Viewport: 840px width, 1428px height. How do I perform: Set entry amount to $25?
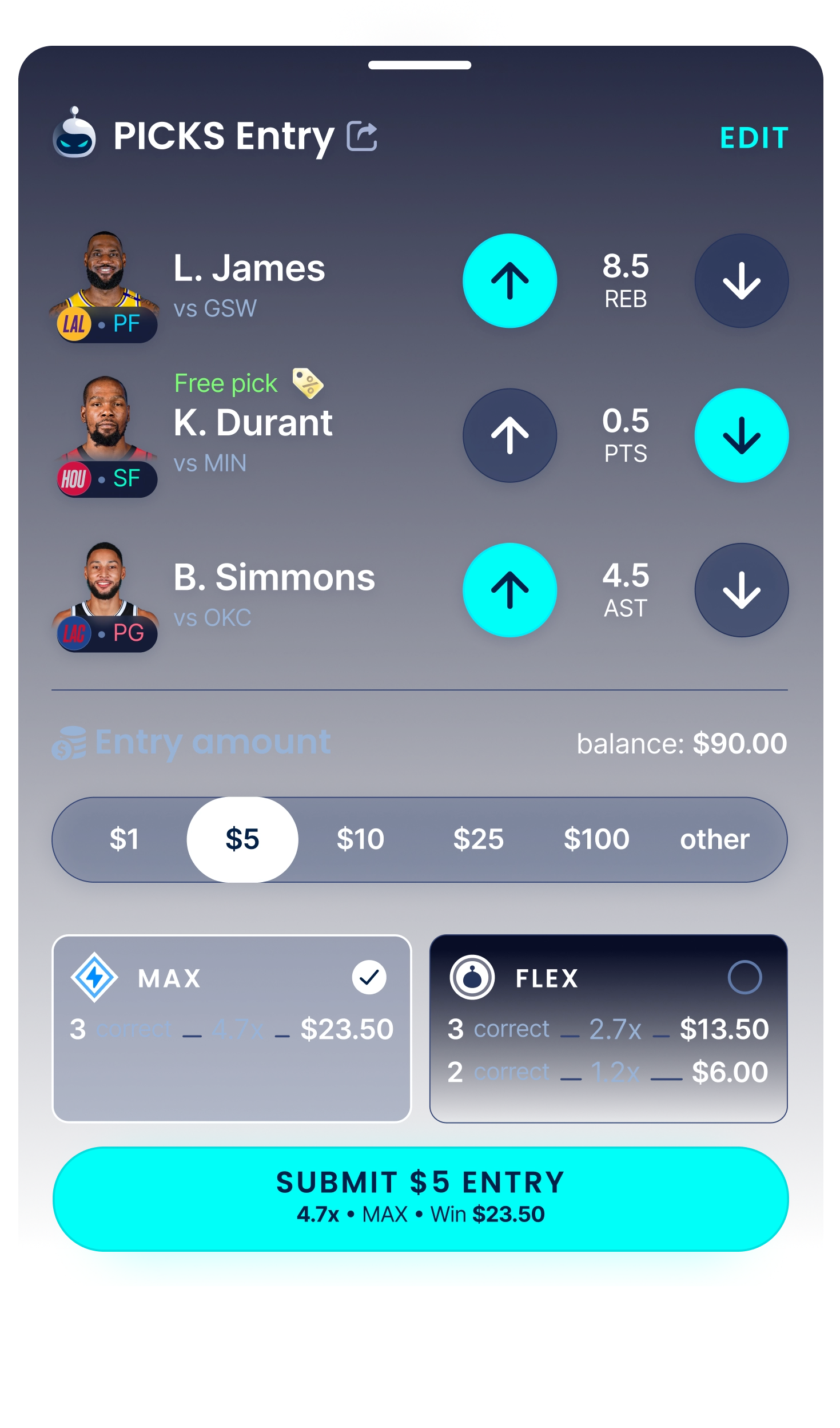coord(479,839)
